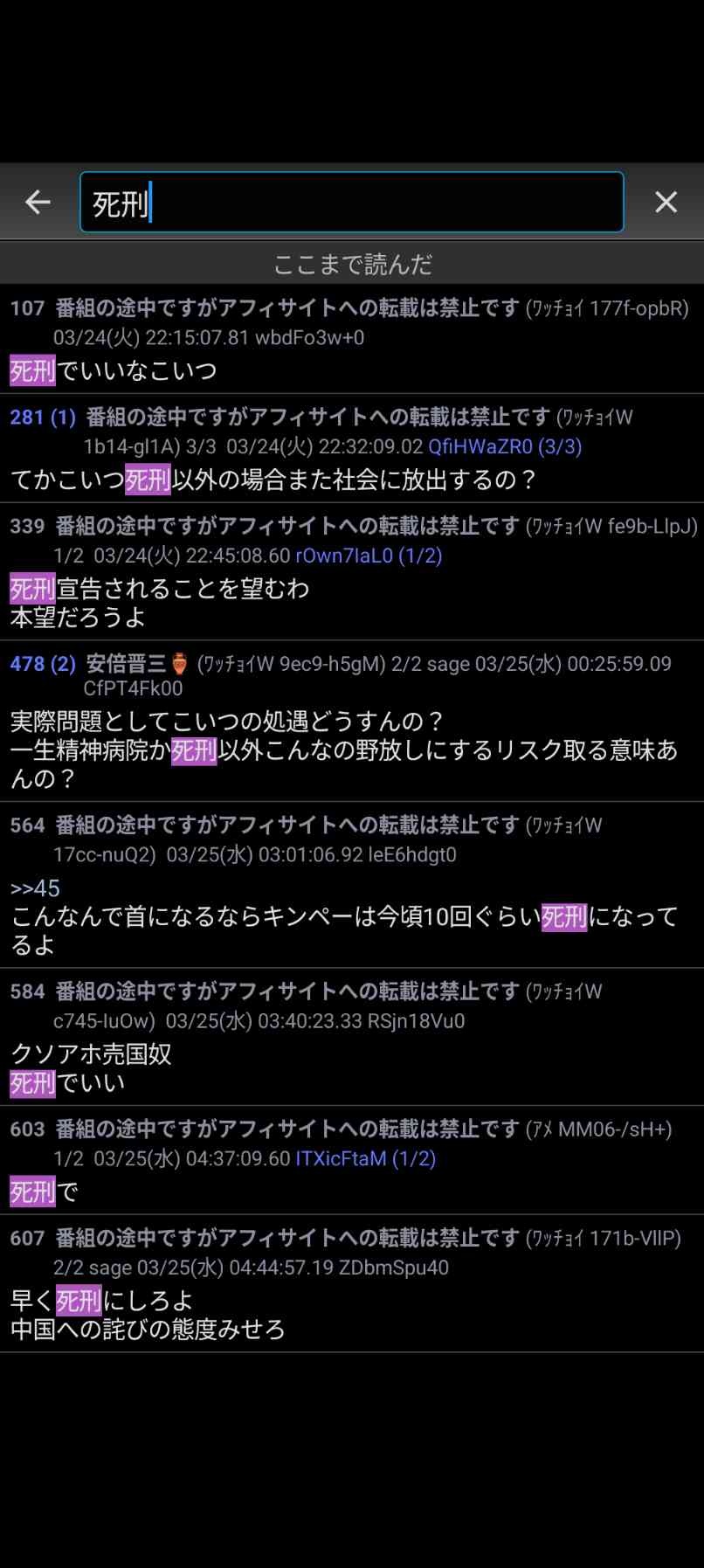Image resolution: width=704 pixels, height=1568 pixels.
Task: Clear the search text with the X
Action: [666, 203]
